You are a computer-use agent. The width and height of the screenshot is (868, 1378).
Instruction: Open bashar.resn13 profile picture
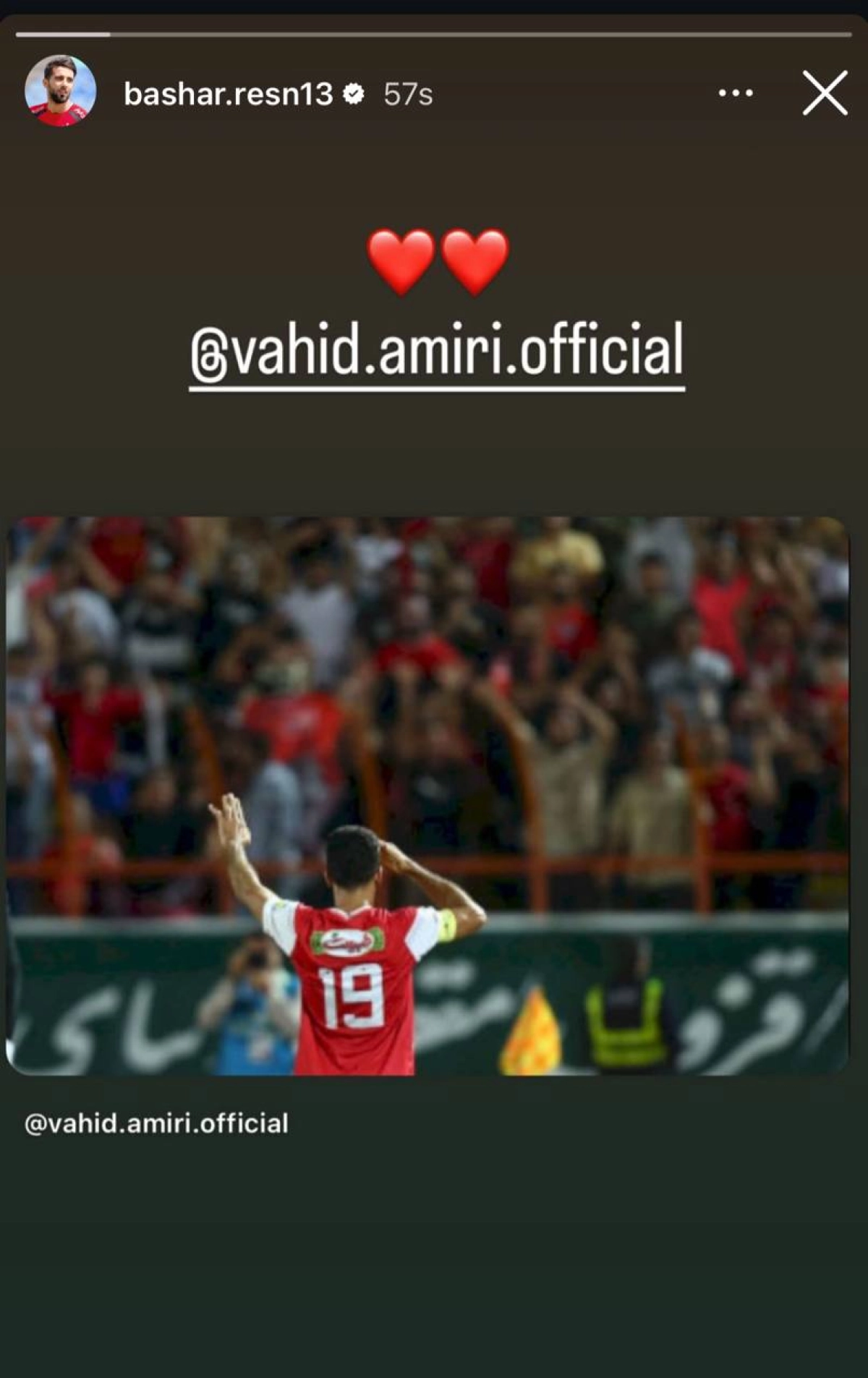coord(60,91)
